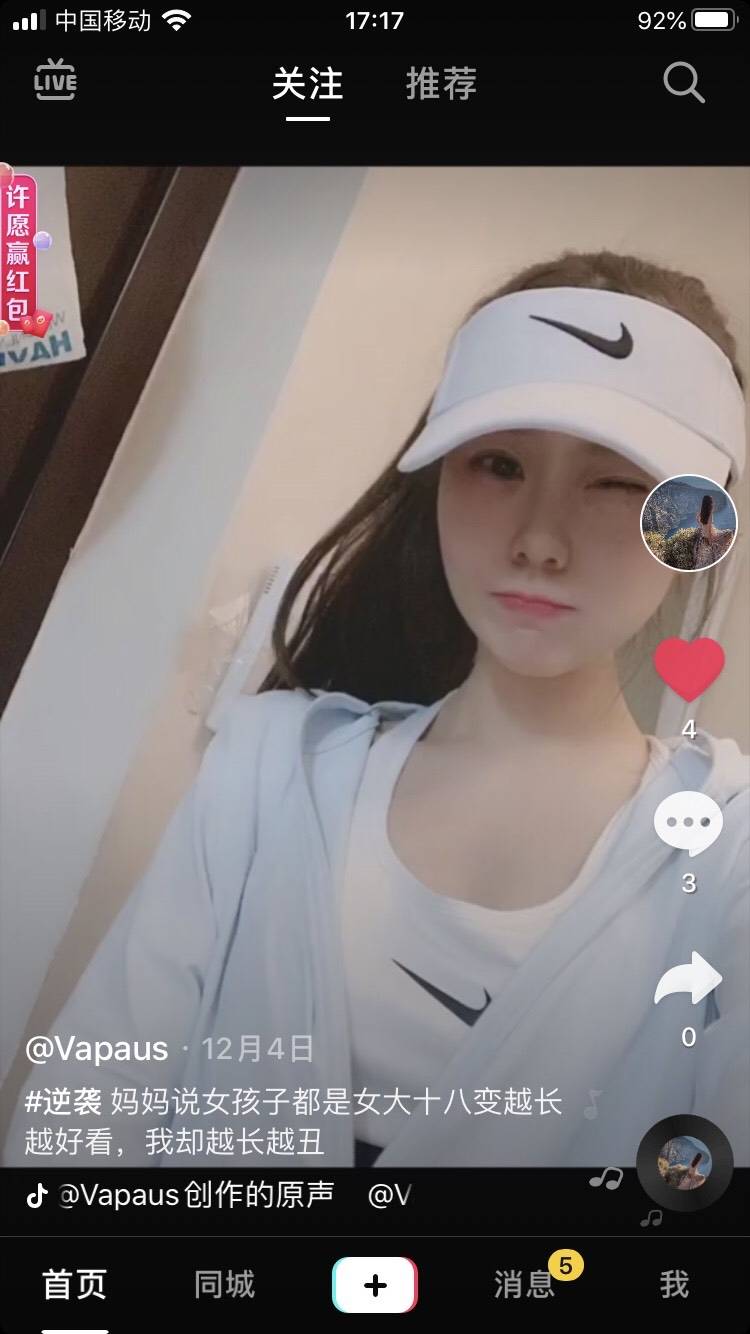Image resolution: width=750 pixels, height=1334 pixels.
Task: Open the @Vapaus username
Action: [x=97, y=1048]
